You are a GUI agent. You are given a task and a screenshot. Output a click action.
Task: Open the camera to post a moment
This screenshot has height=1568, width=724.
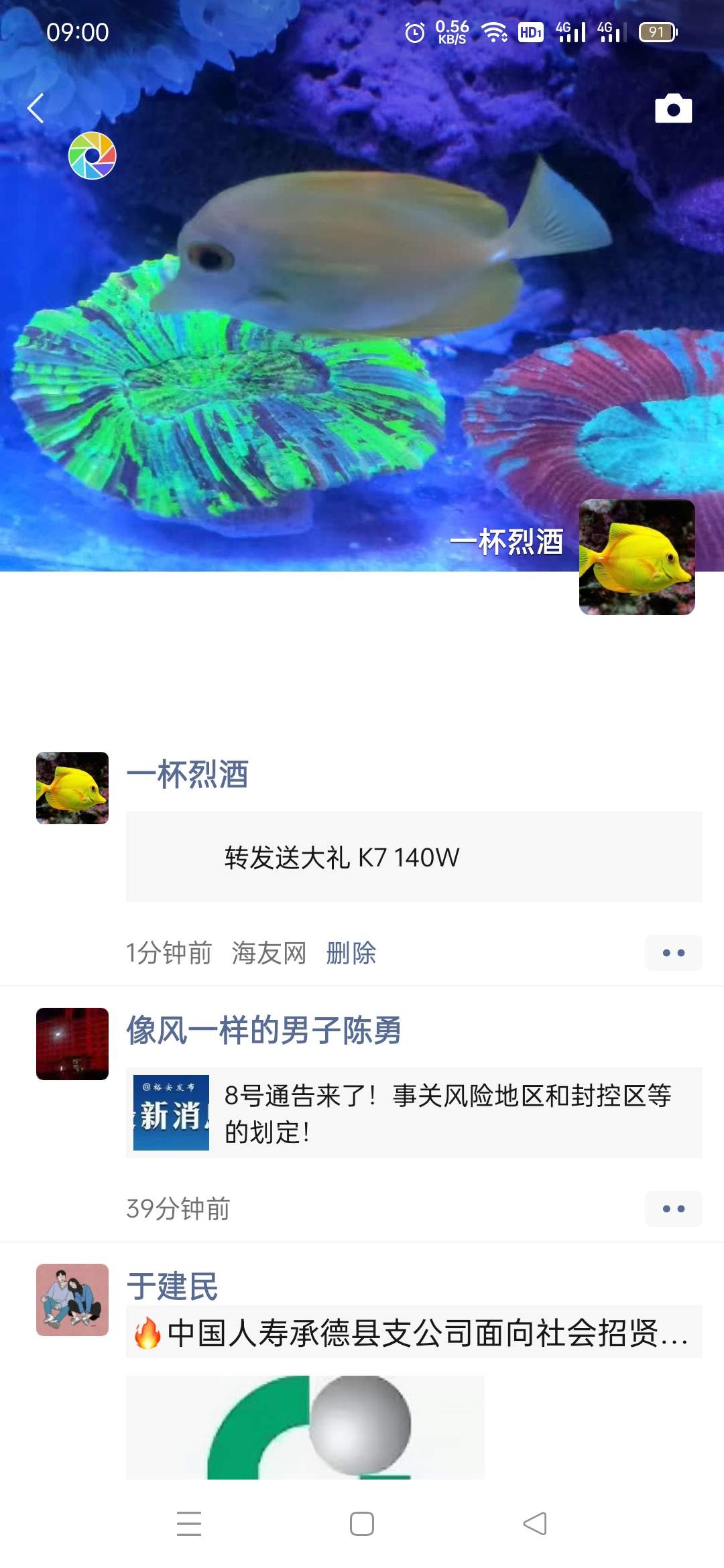pyautogui.click(x=673, y=109)
